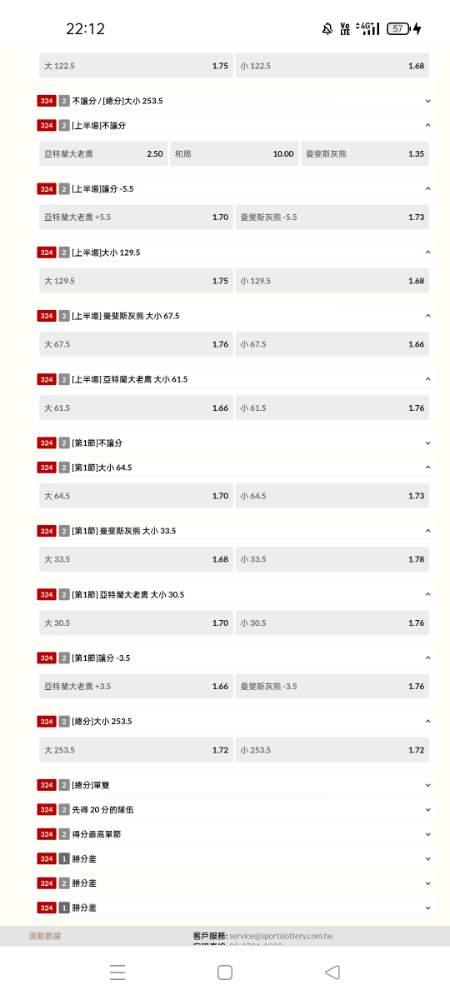Expand 不讓分/[總分]大小 253.5 section
The image size is (450, 1000).
tap(233, 101)
